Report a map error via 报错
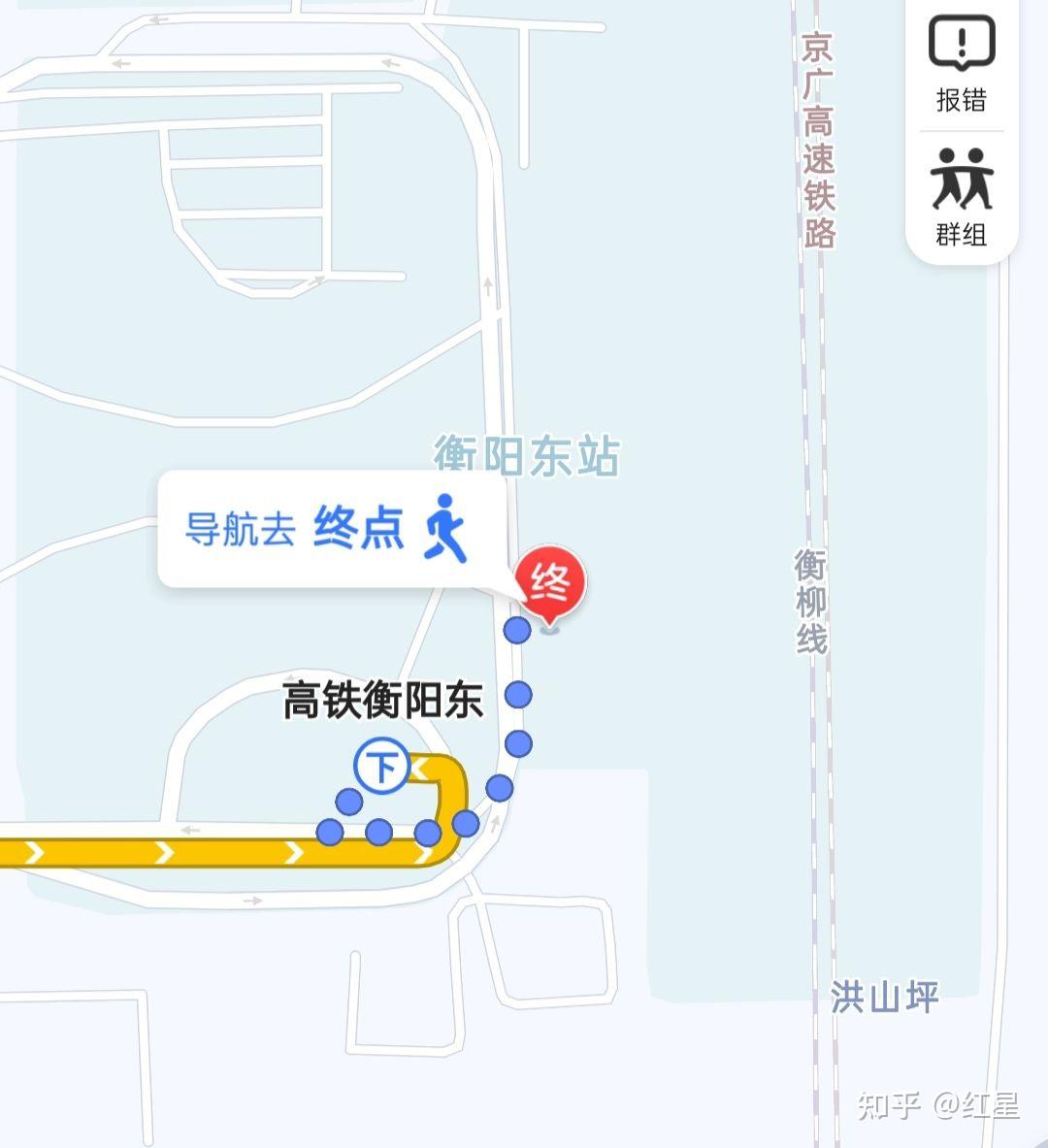The image size is (1048, 1148). [962, 64]
